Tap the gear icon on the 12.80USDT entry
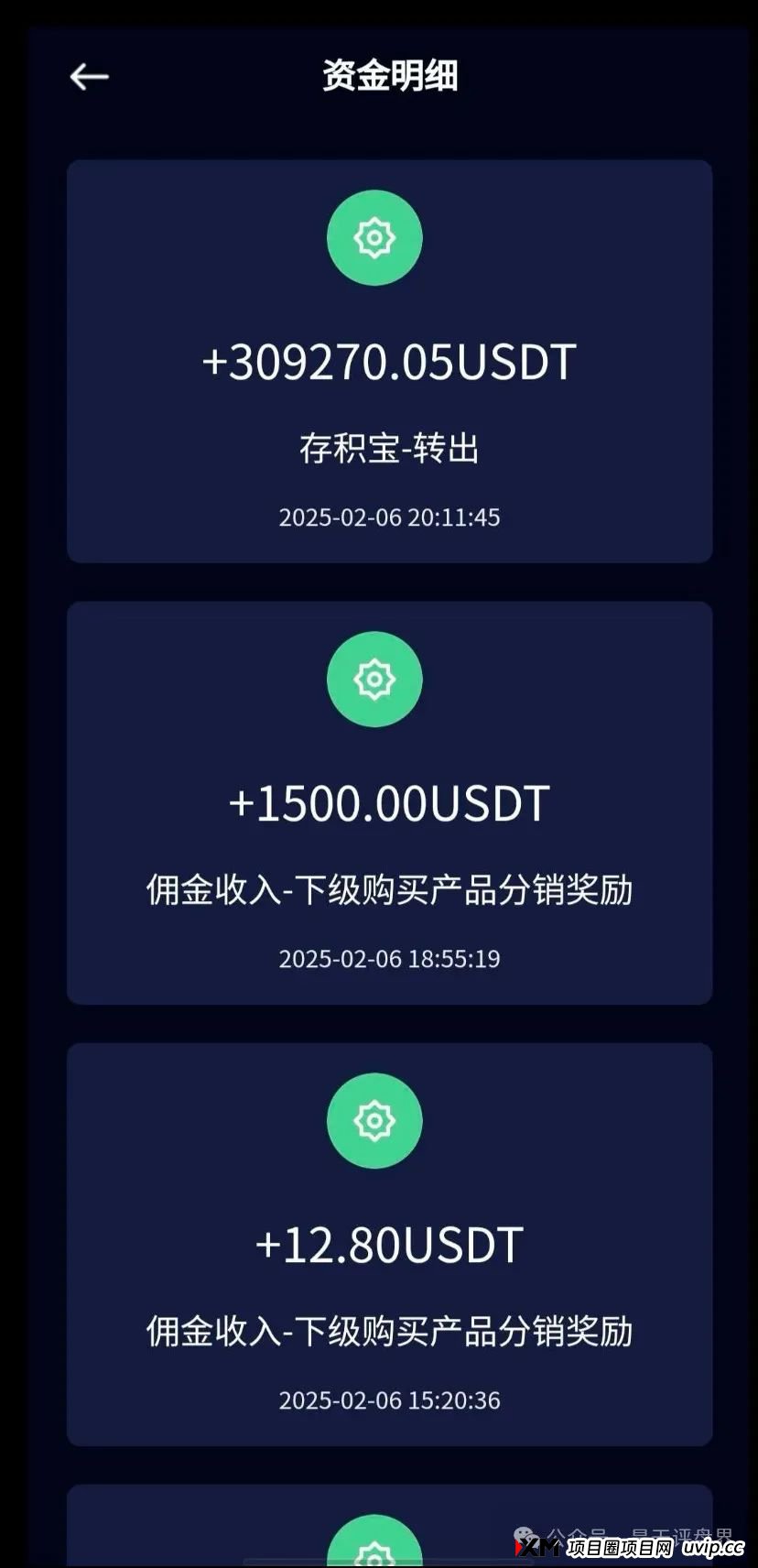This screenshot has height=1568, width=758. pyautogui.click(x=374, y=1121)
